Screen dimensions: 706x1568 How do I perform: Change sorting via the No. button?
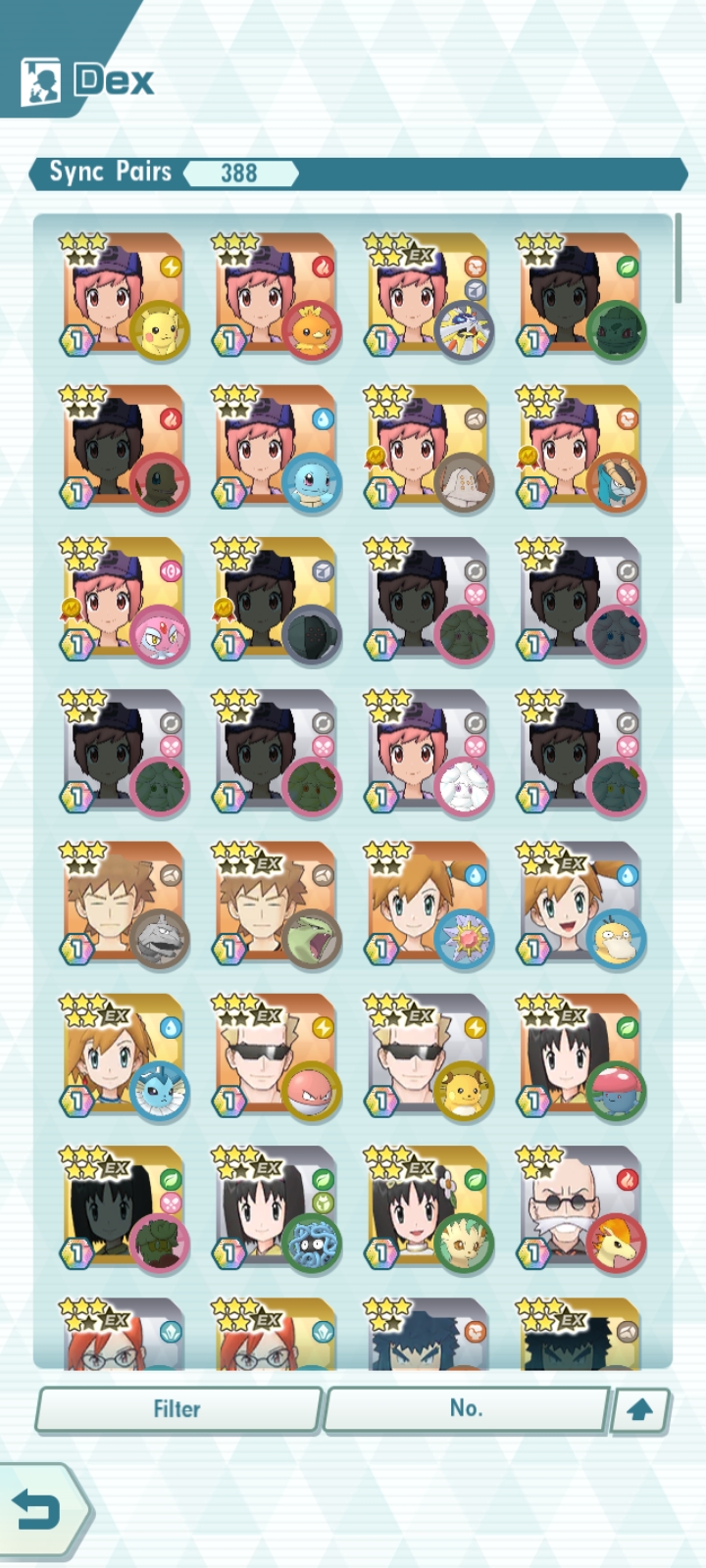point(466,1409)
